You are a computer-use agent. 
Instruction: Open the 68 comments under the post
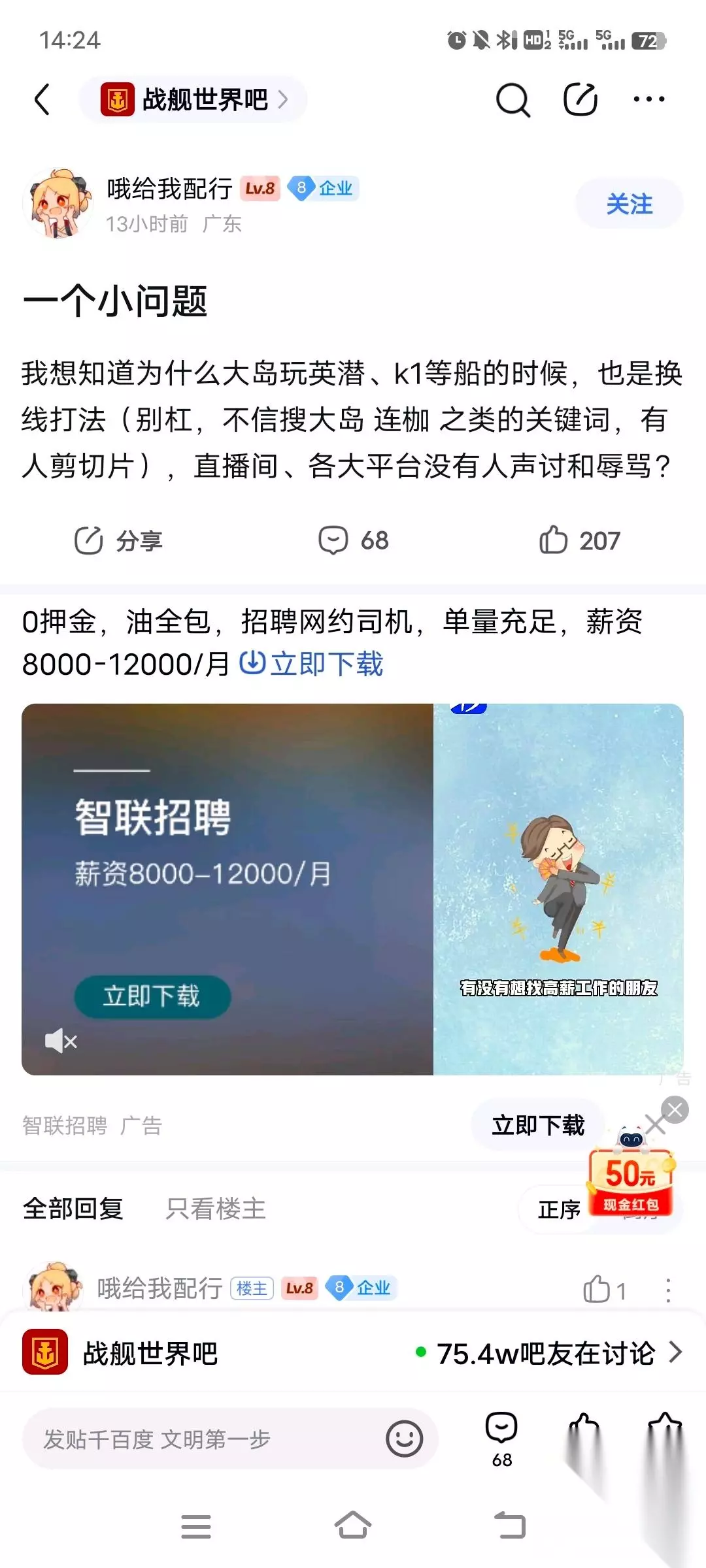353,540
